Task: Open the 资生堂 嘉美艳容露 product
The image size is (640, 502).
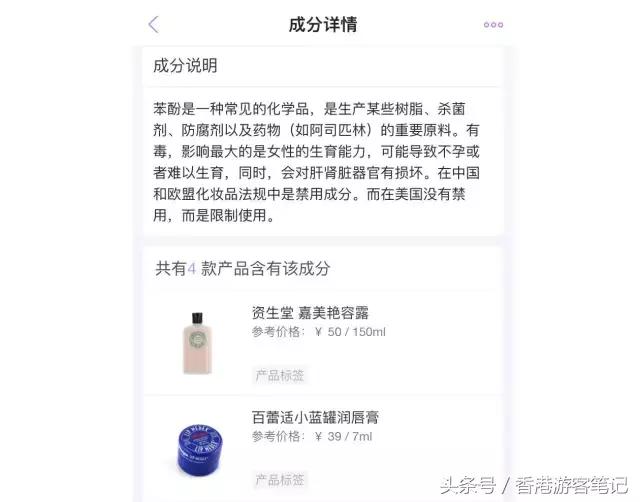Action: 310,312
